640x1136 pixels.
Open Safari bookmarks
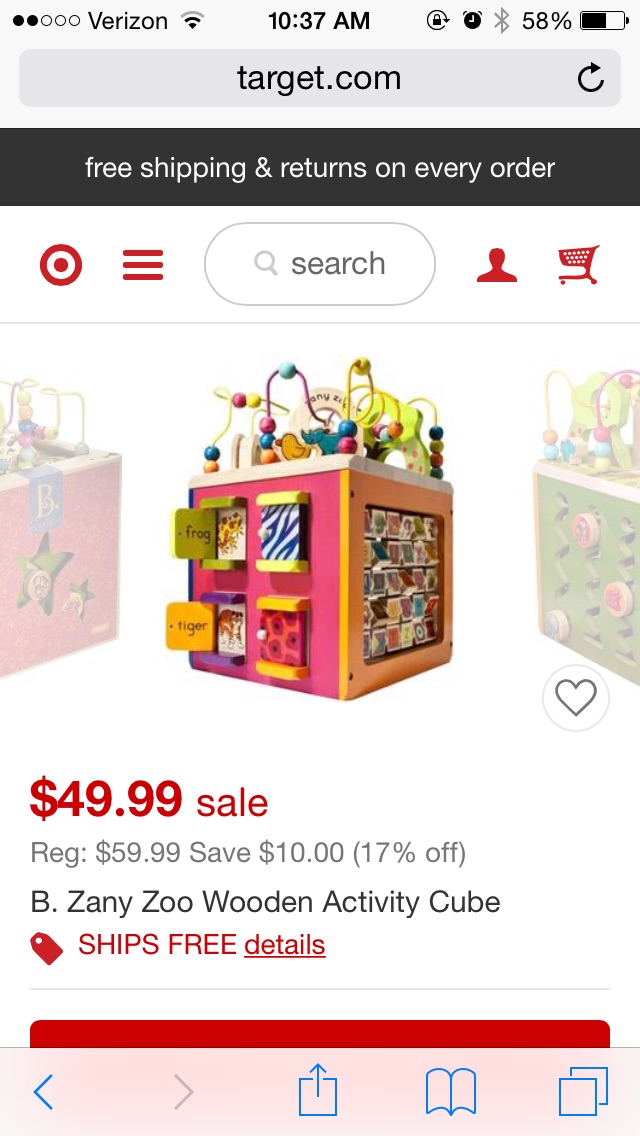(x=450, y=1092)
